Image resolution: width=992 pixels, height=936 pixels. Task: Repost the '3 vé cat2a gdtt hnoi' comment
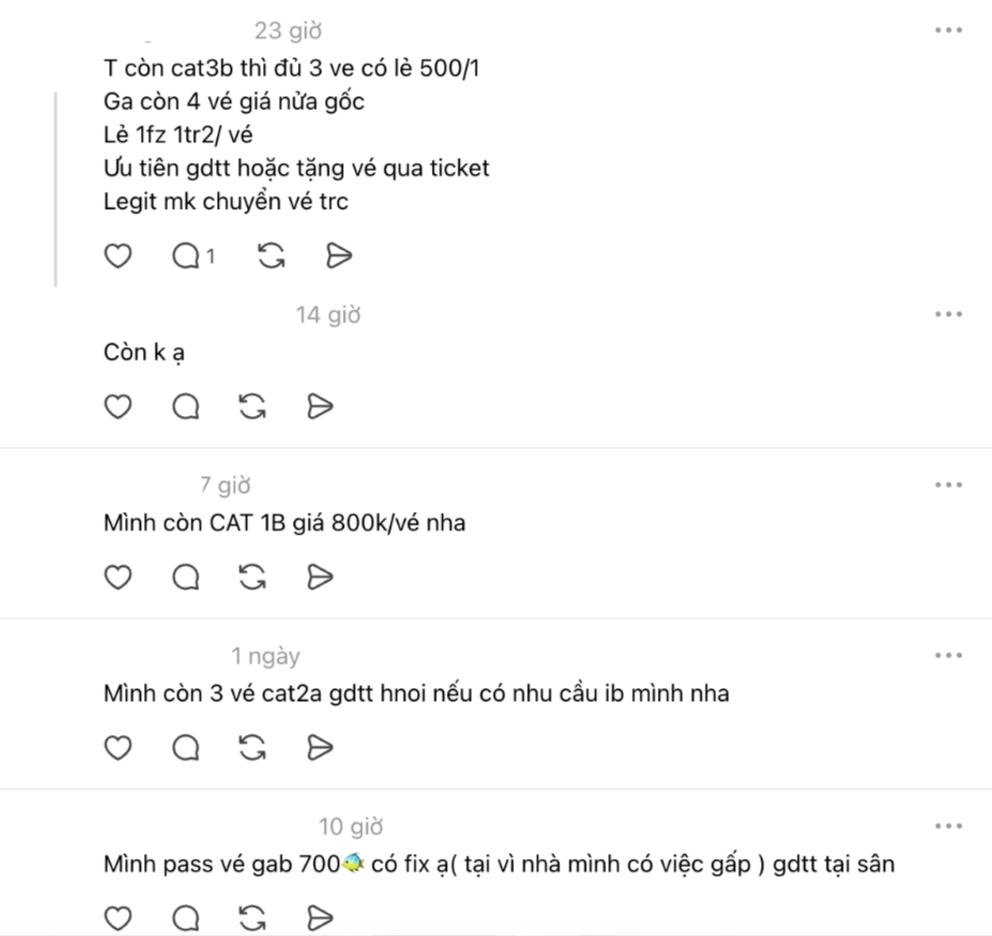pos(253,747)
